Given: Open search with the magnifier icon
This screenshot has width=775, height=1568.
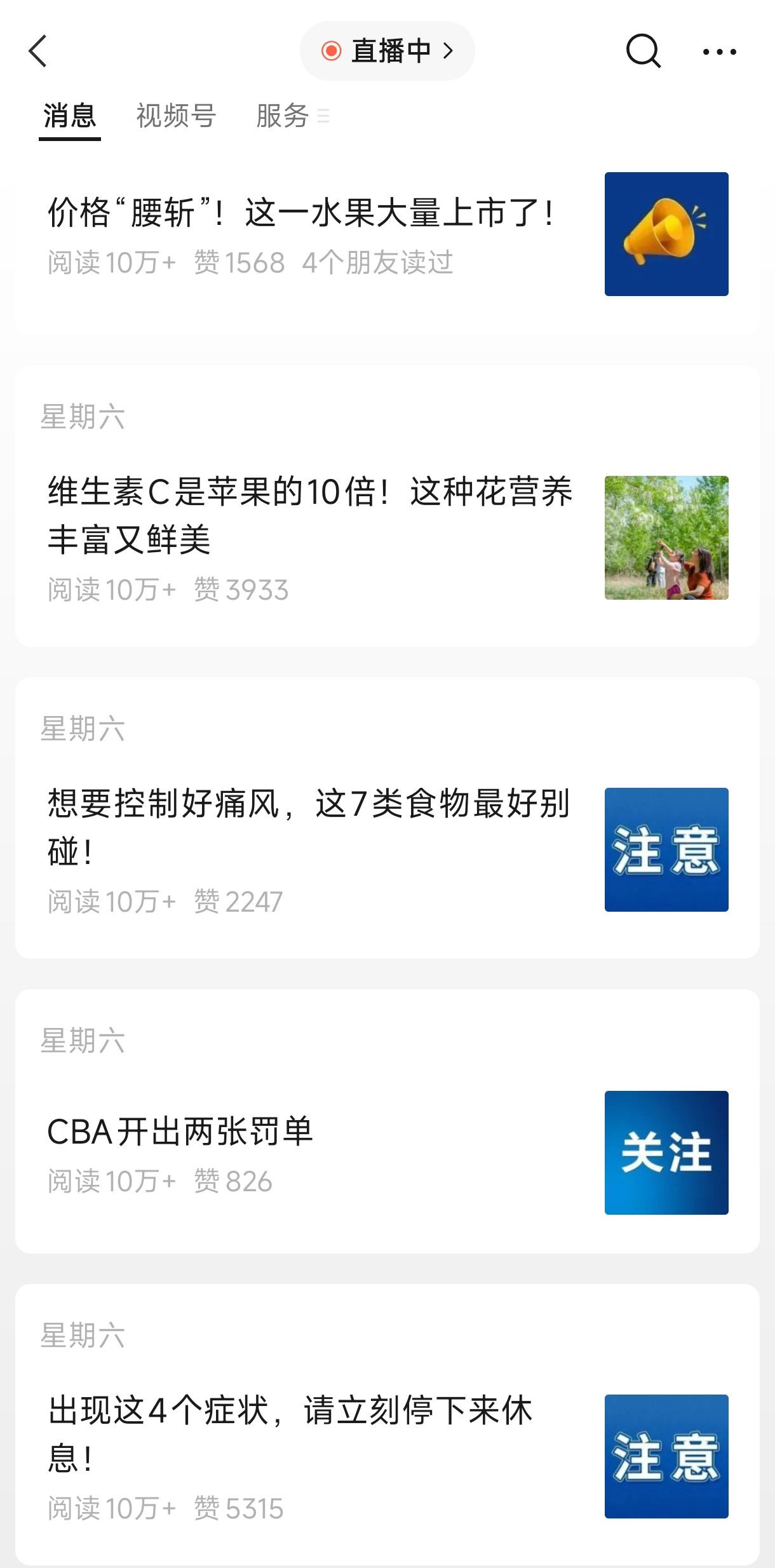Looking at the screenshot, I should [643, 51].
